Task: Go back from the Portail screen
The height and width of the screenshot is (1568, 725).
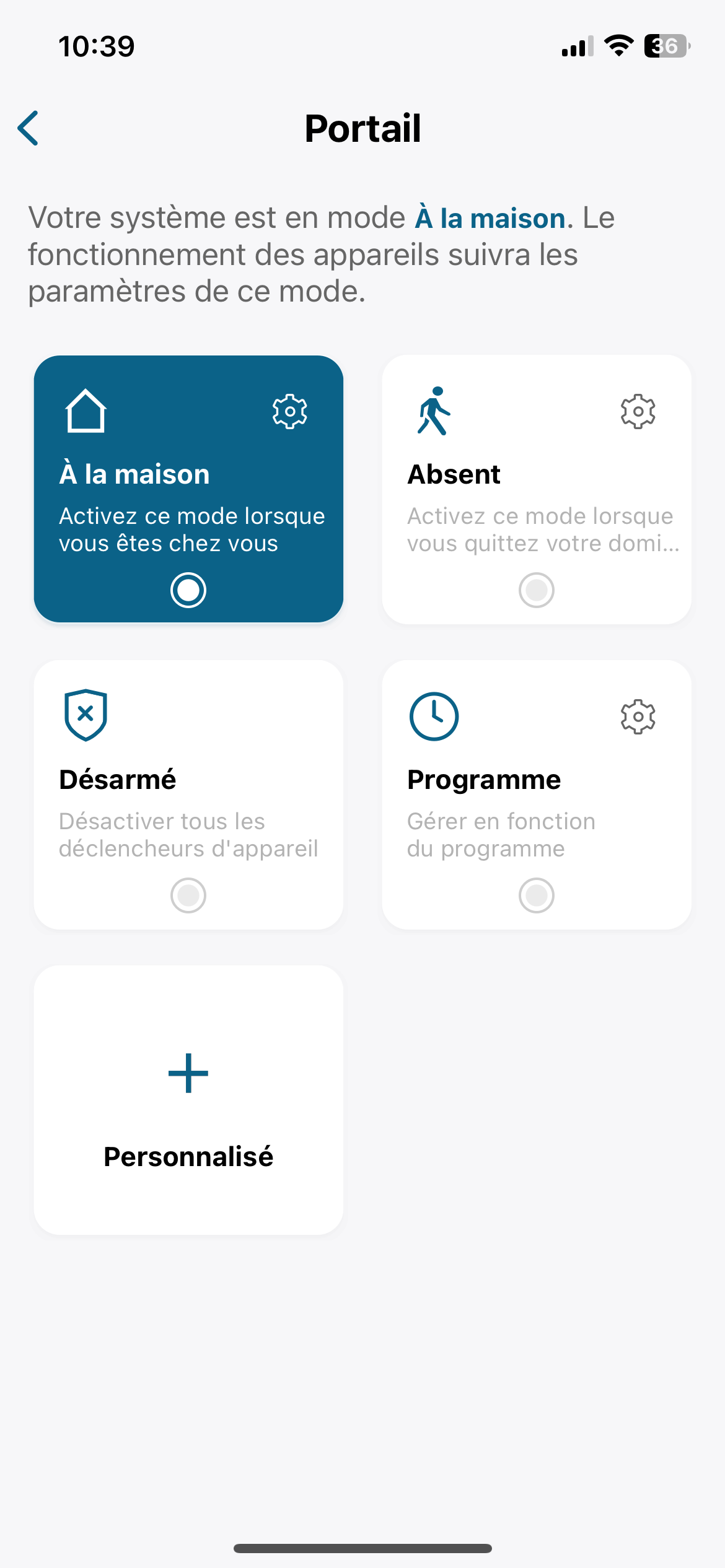Action: (29, 128)
